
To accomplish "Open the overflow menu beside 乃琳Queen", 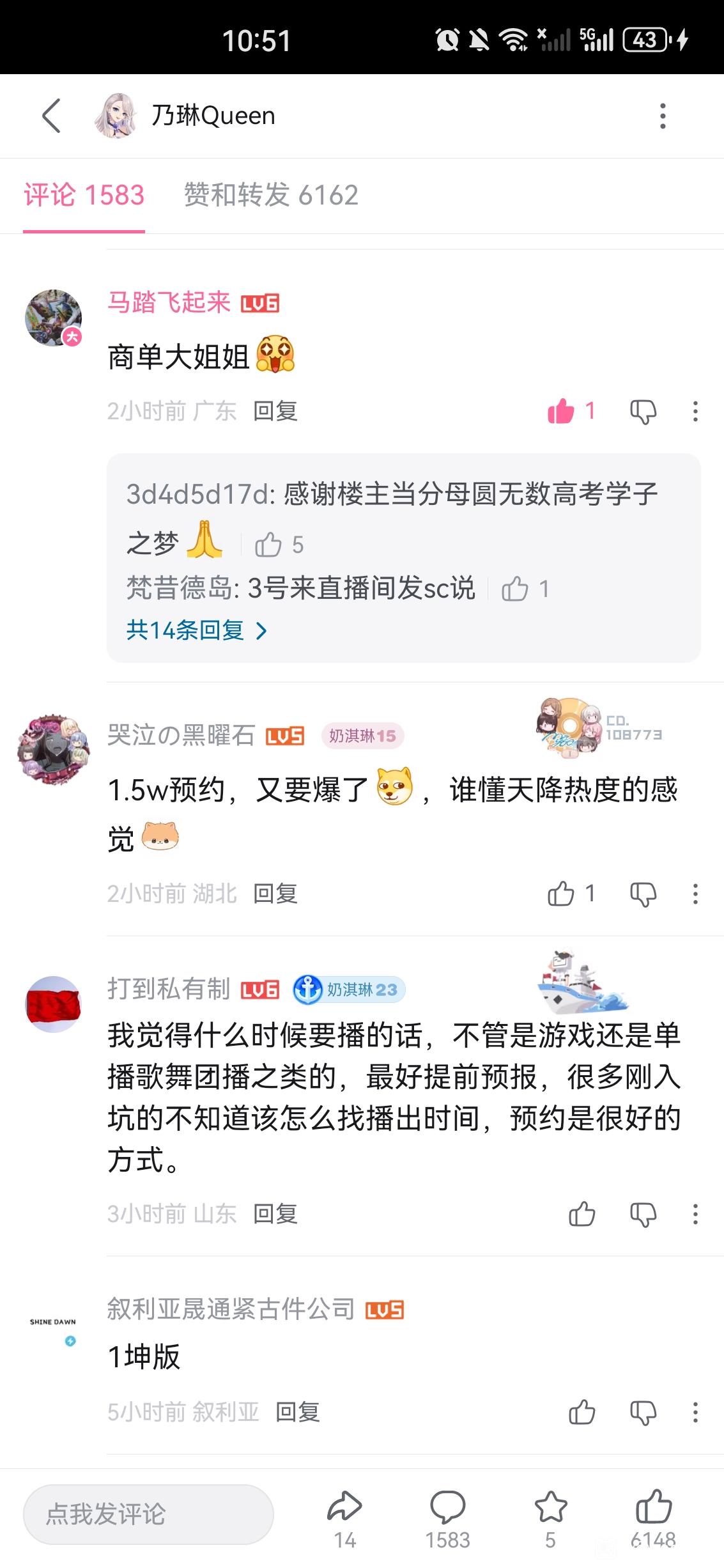I will tap(663, 116).
